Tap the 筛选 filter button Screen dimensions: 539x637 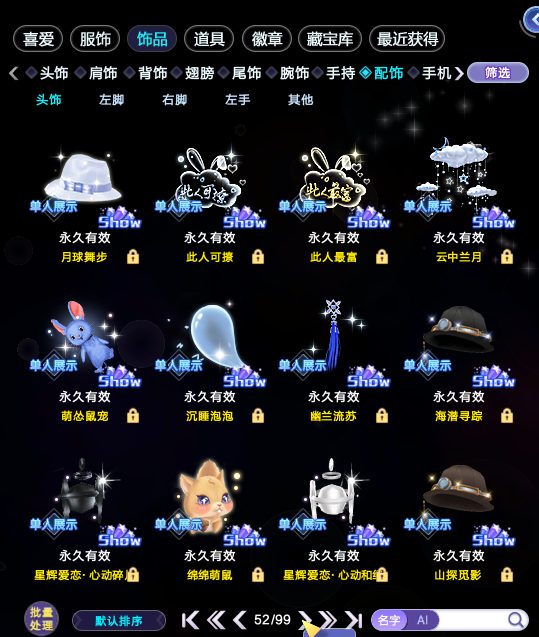498,73
